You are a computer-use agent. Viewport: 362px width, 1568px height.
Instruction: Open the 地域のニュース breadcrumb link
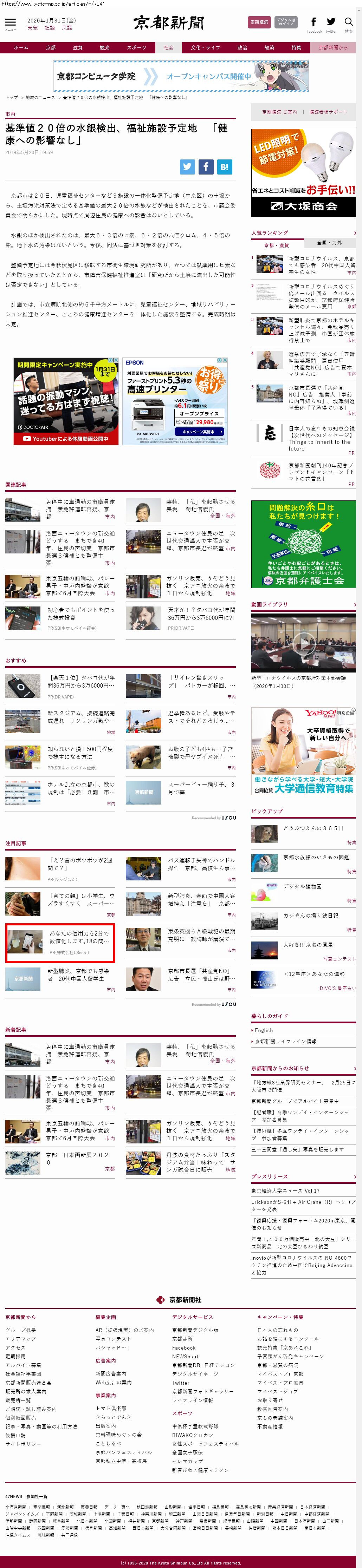pos(40,97)
